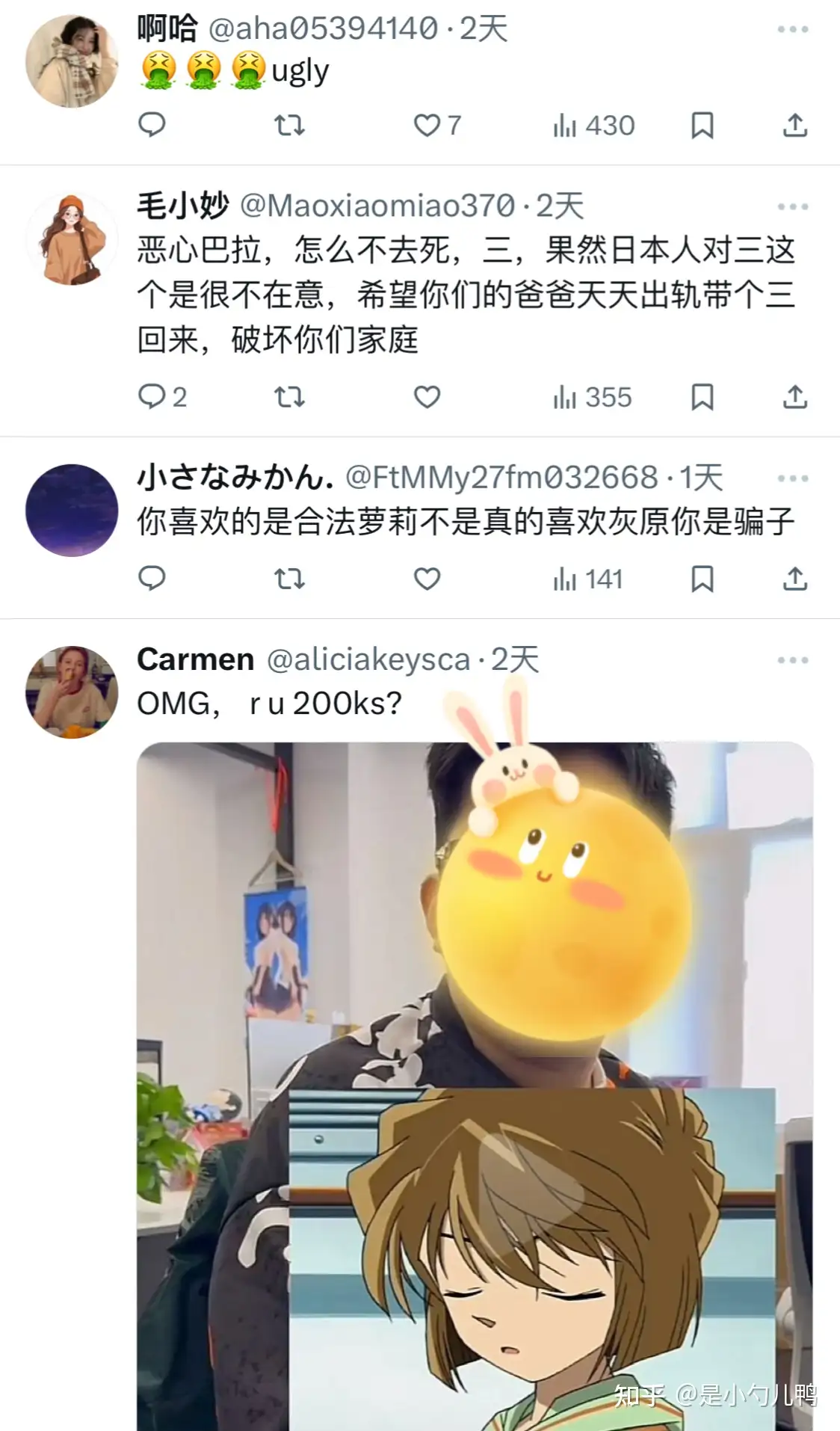
Task: Bookmark 啊哈's reply
Action: pyautogui.click(x=702, y=125)
